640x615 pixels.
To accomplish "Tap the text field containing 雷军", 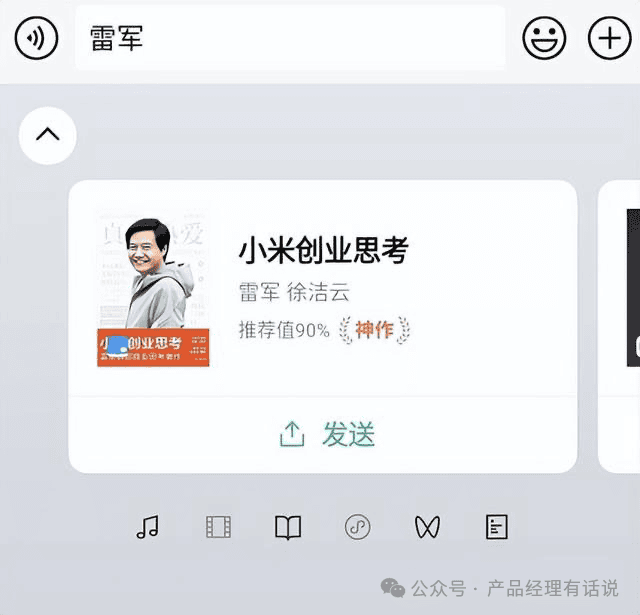I will 290,38.
